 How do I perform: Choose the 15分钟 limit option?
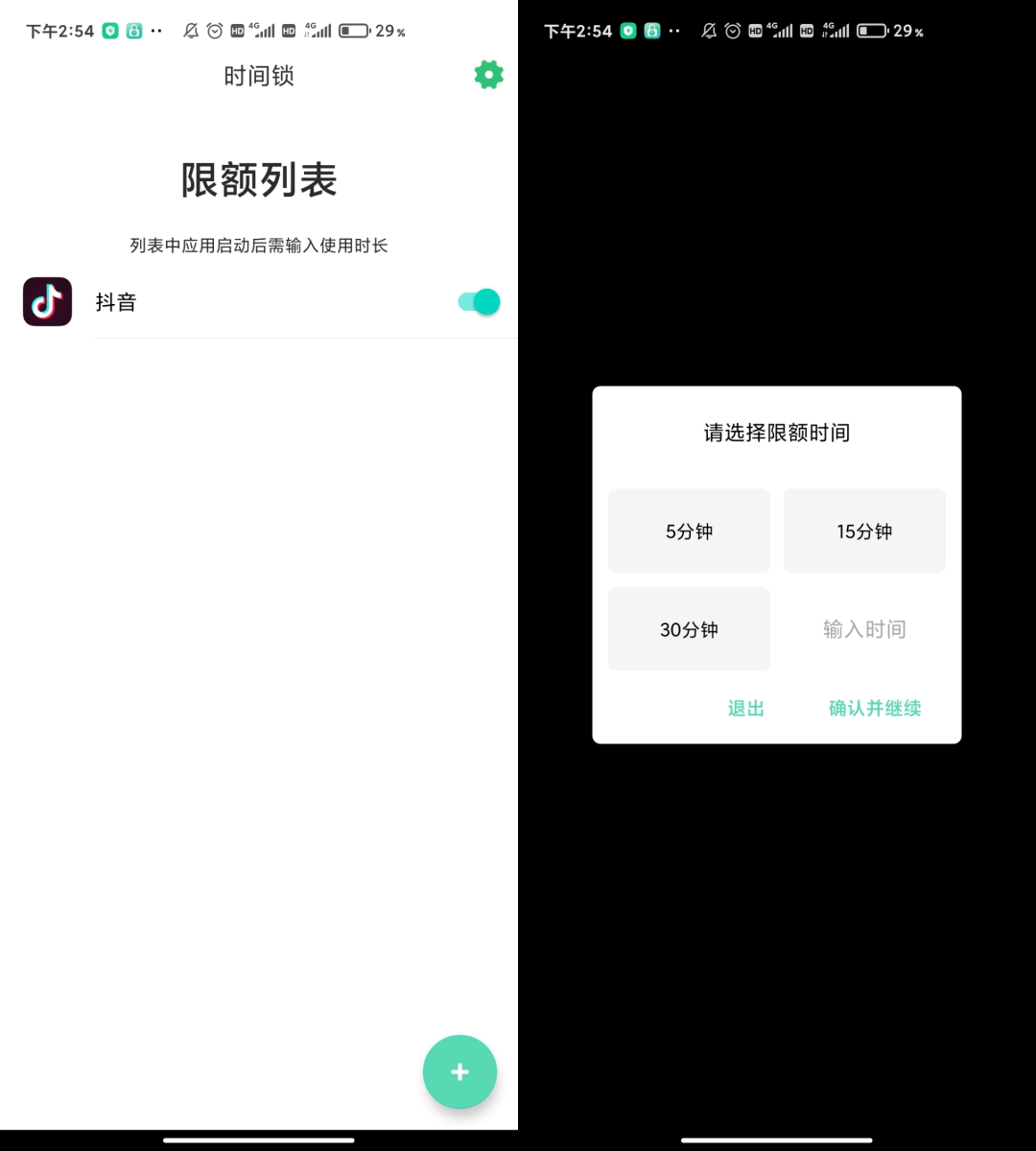pyautogui.click(x=864, y=531)
